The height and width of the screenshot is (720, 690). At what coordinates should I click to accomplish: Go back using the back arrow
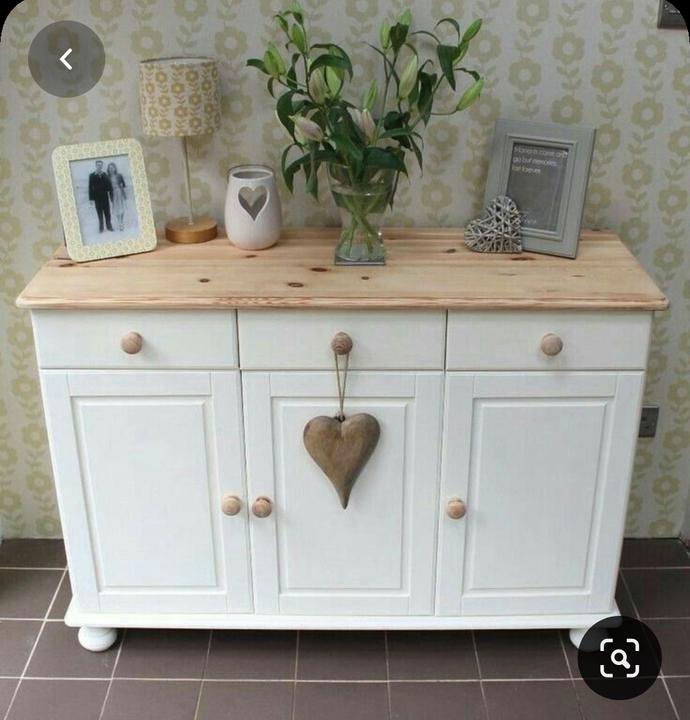point(66,59)
